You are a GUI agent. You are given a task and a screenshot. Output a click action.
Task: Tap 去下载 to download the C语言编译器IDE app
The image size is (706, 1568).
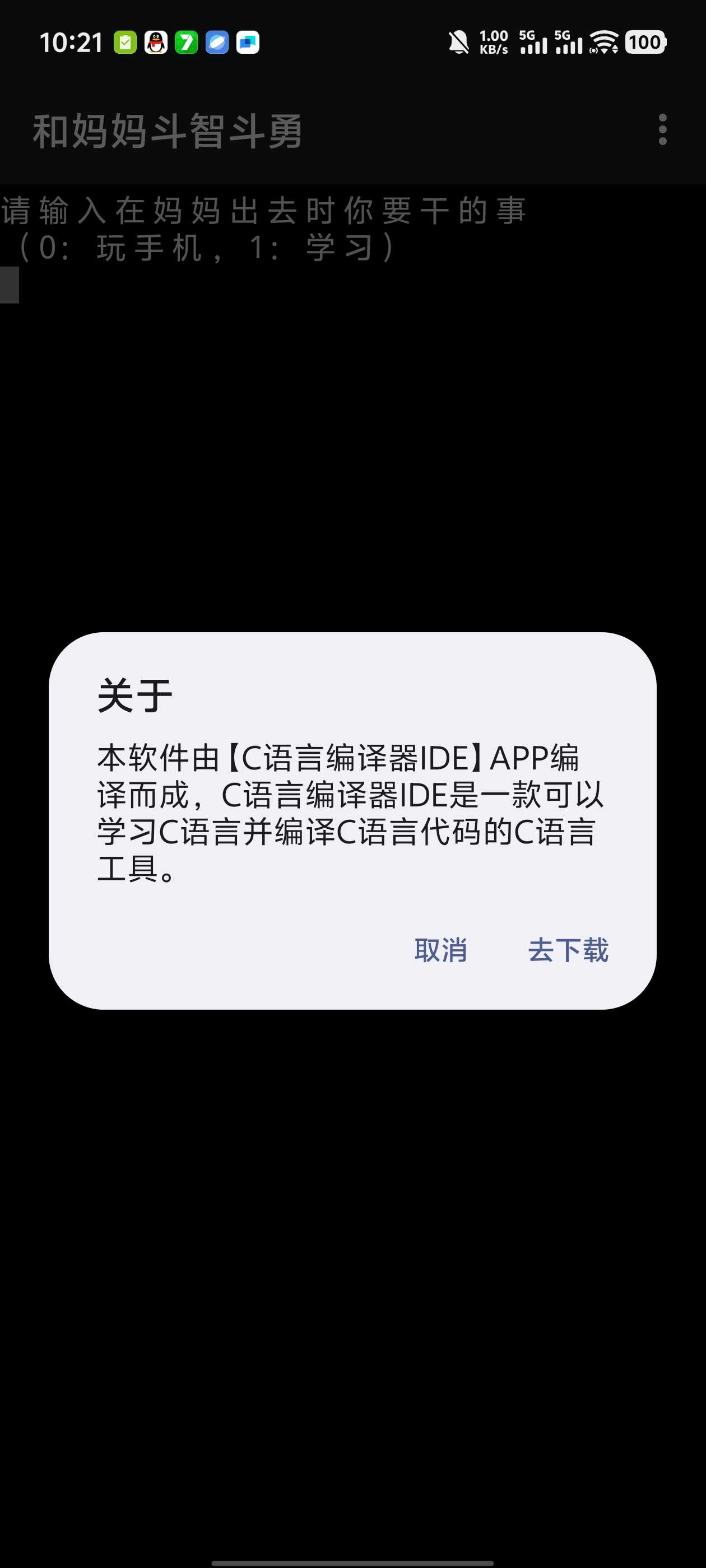568,950
